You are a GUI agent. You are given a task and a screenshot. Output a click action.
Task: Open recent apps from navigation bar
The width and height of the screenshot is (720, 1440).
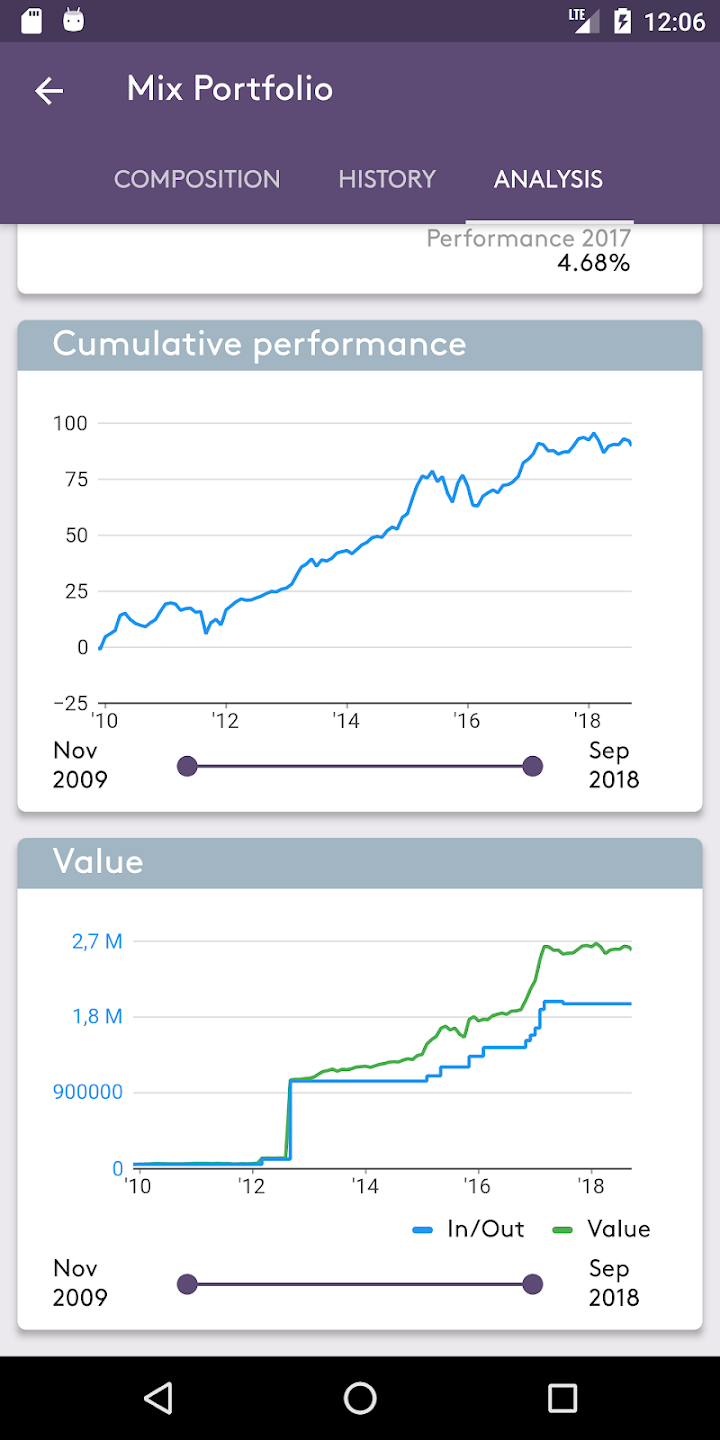pos(562,1397)
